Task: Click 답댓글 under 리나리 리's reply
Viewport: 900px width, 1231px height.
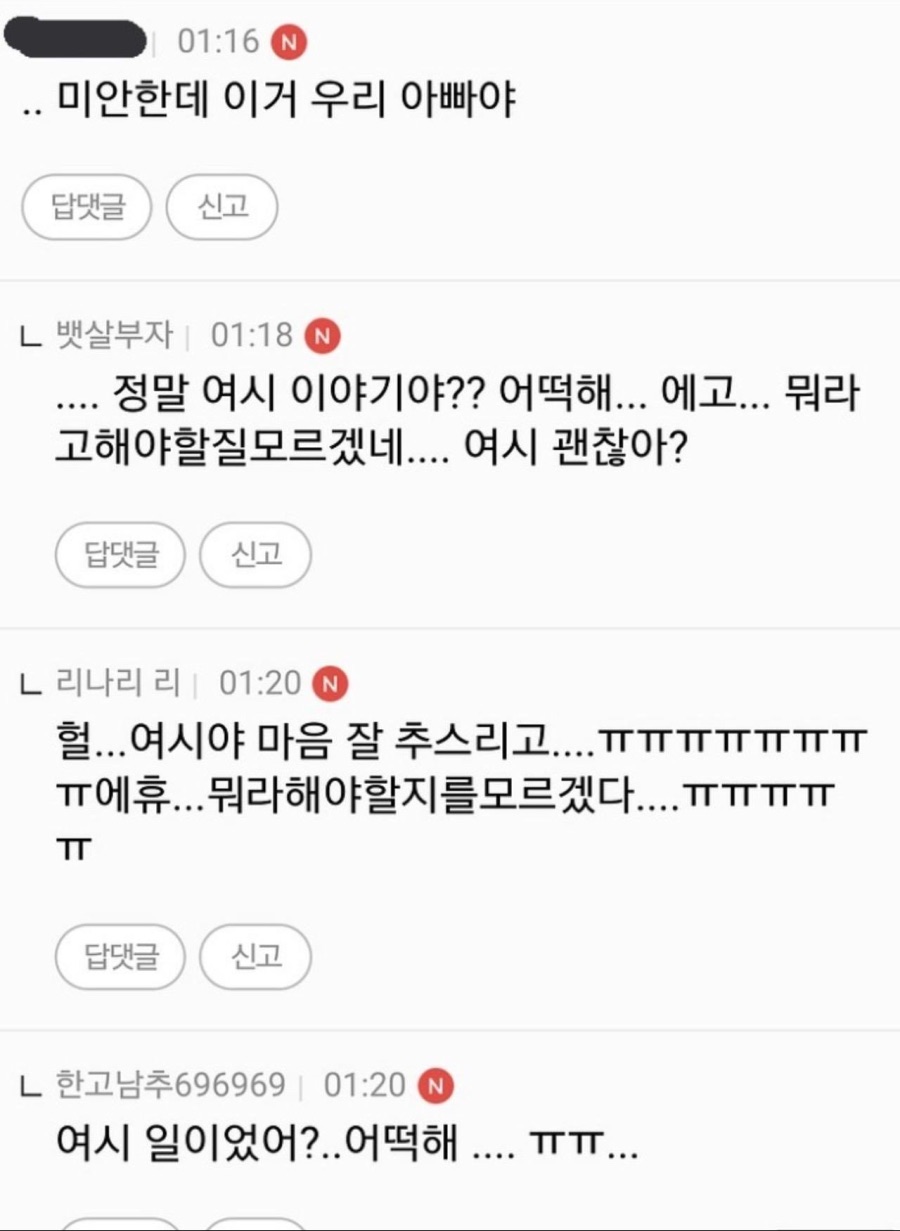Action: (119, 957)
